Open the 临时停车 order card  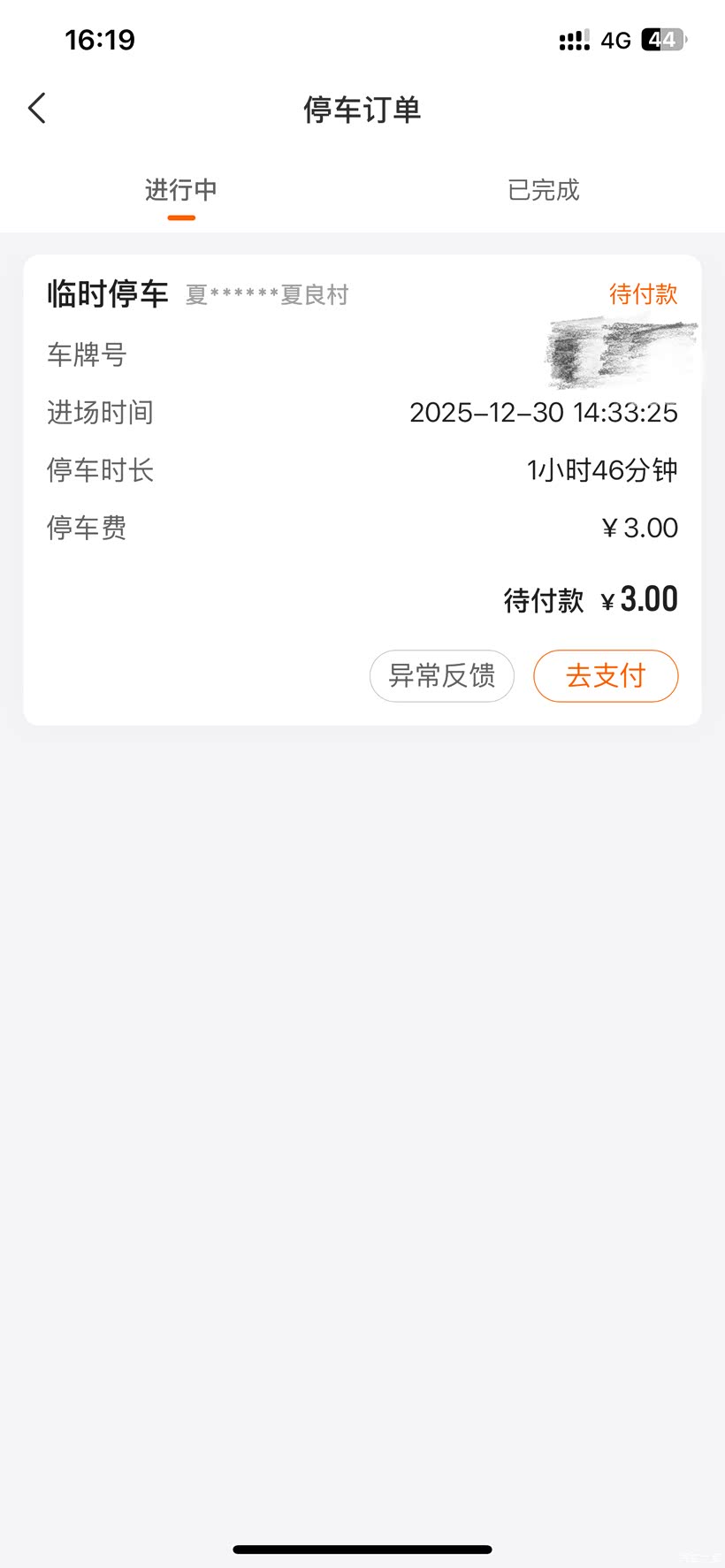click(x=265, y=468)
